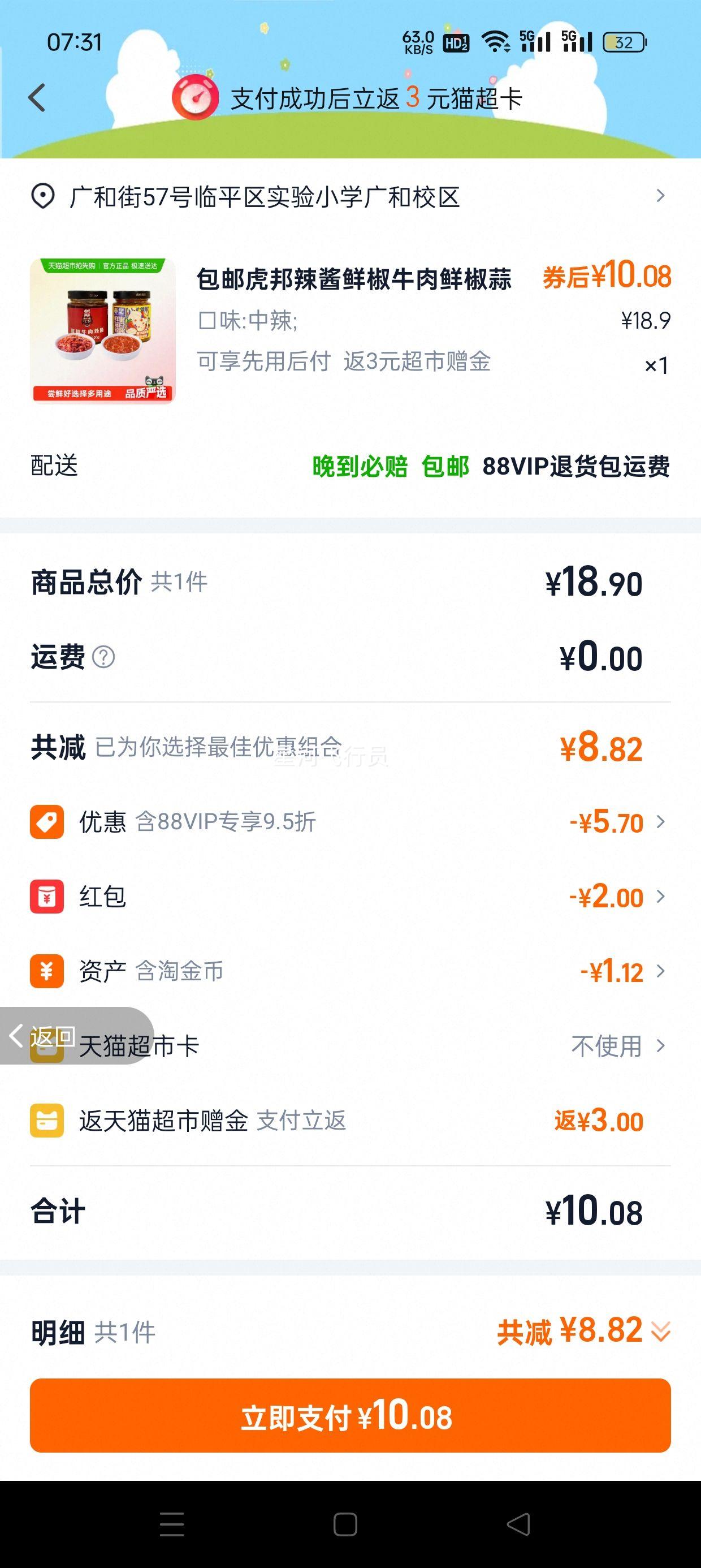Tap 立即支付 ¥10.08 to pay
This screenshot has height=1568, width=701.
pos(350,1415)
